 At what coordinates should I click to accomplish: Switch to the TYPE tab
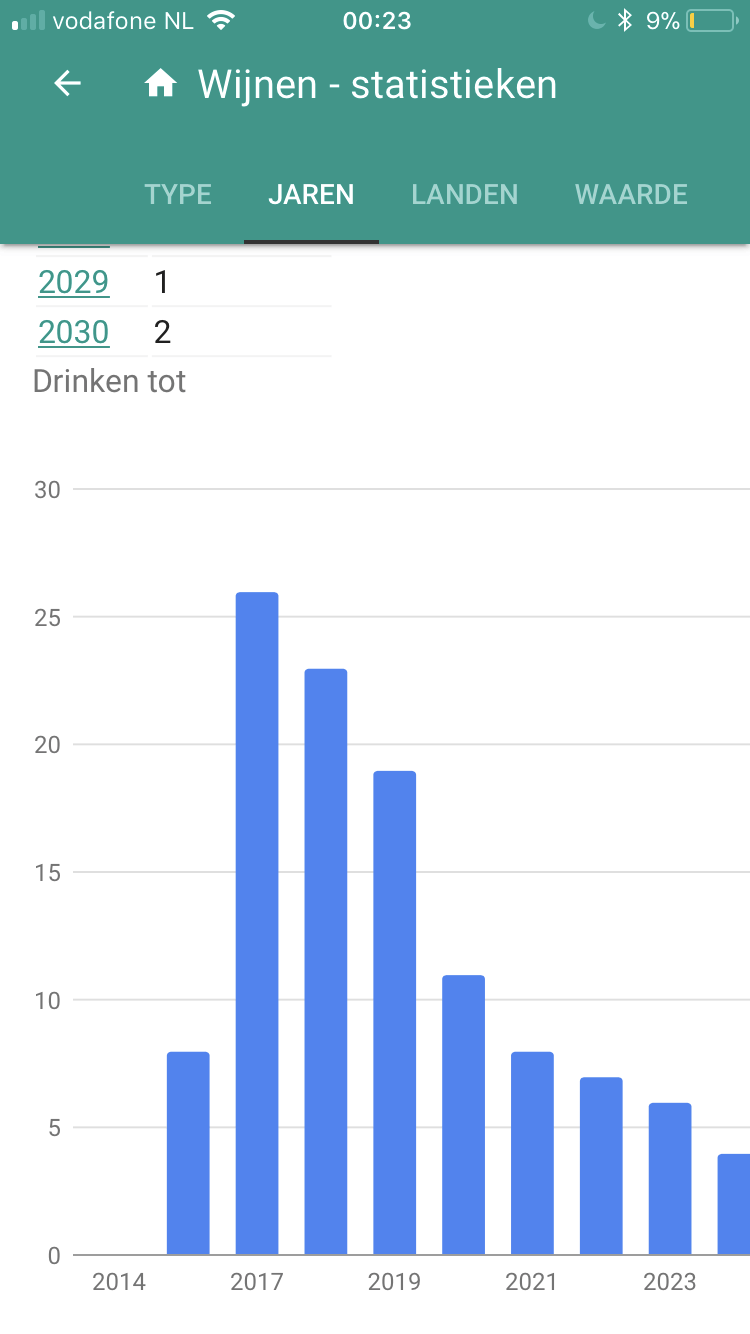coord(178,194)
